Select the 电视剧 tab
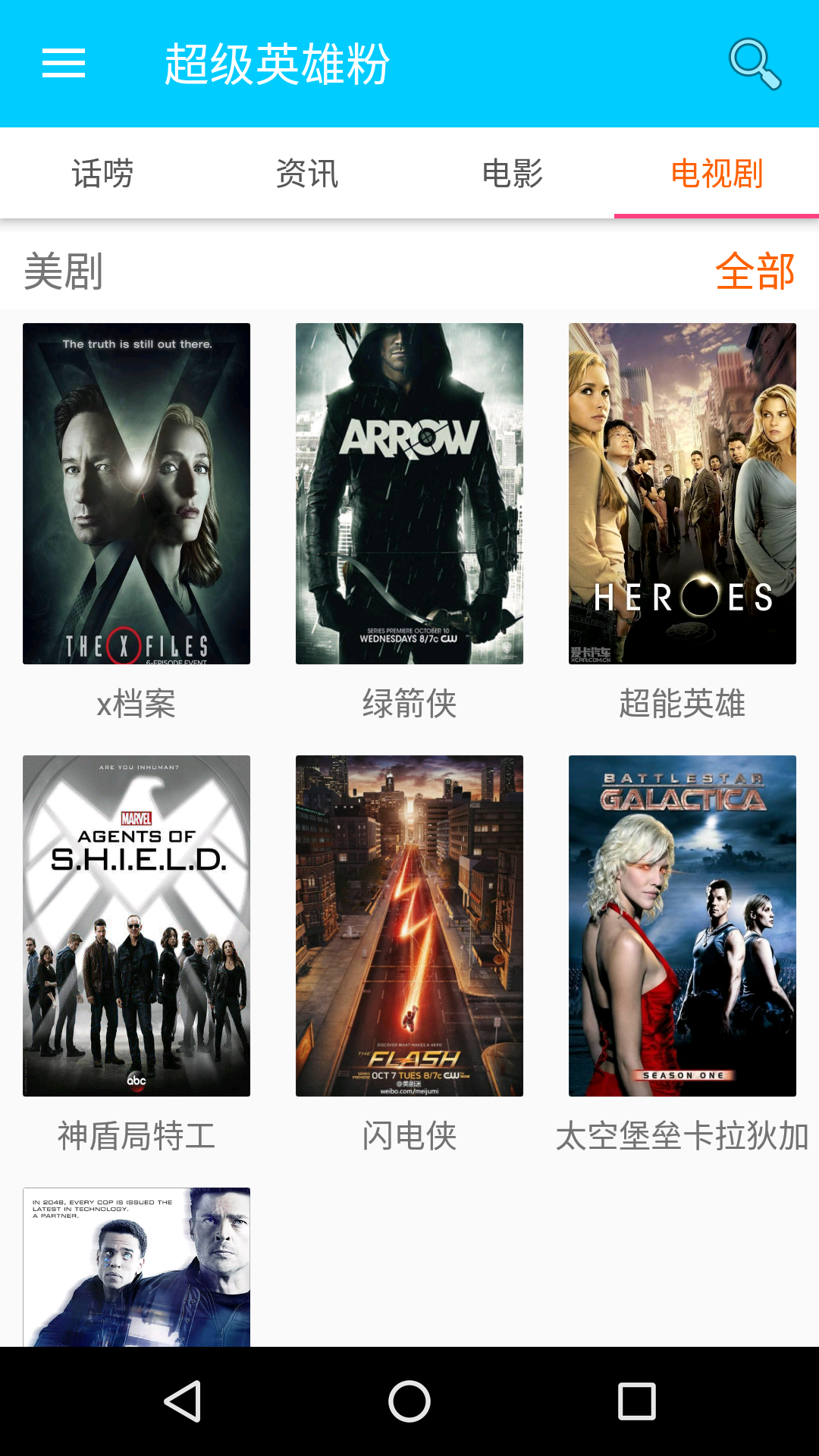This screenshot has width=819, height=1456. (717, 174)
